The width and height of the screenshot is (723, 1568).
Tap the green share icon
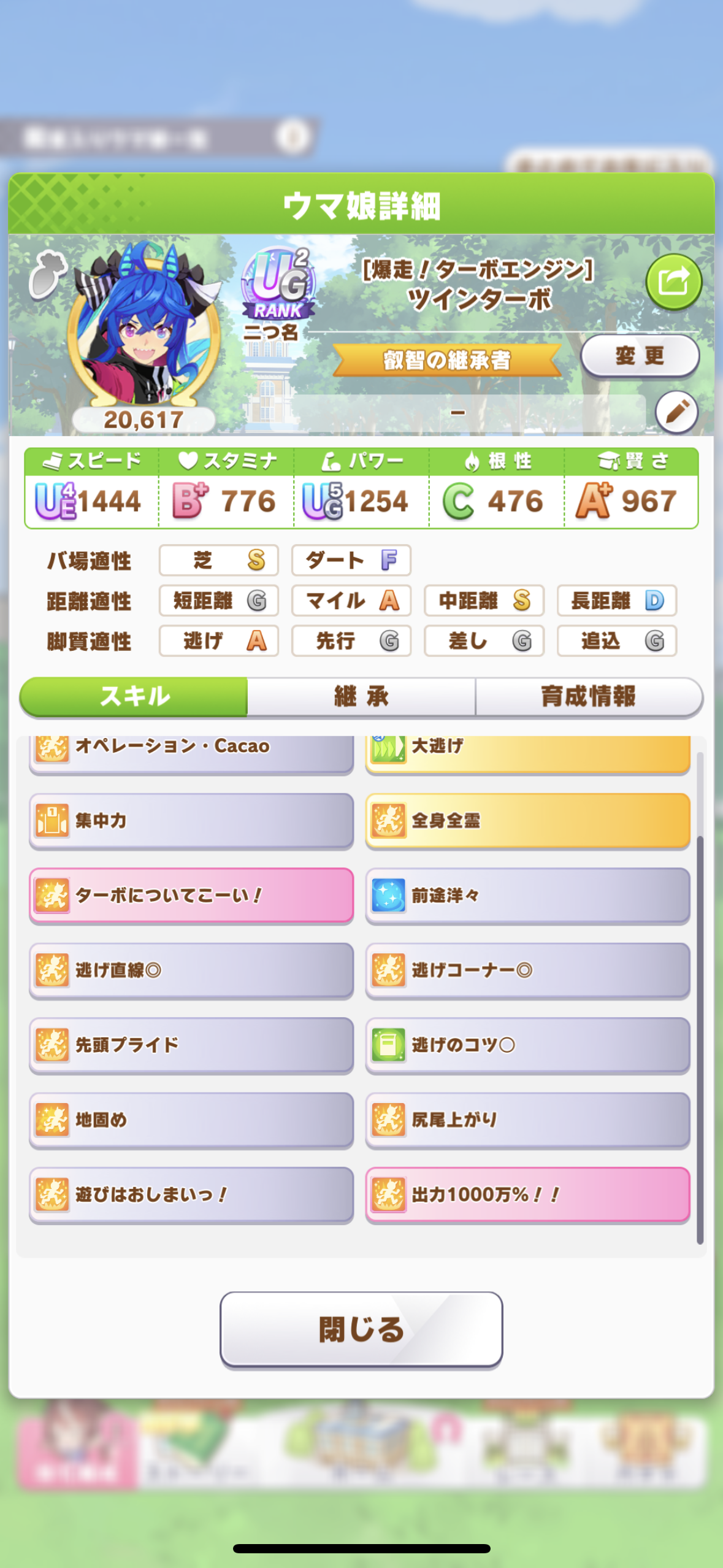(x=673, y=282)
